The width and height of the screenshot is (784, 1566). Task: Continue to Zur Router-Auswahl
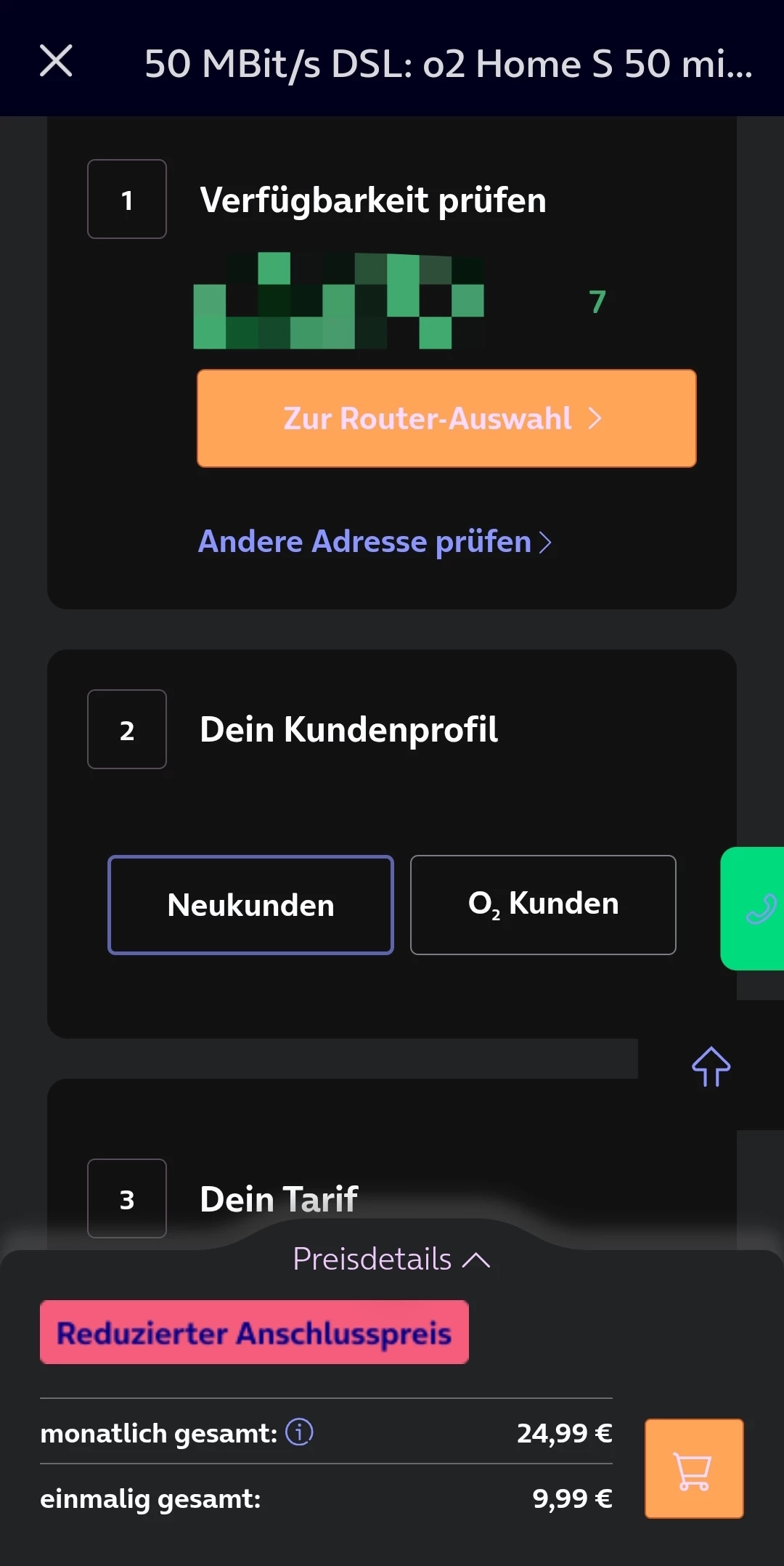coord(446,418)
